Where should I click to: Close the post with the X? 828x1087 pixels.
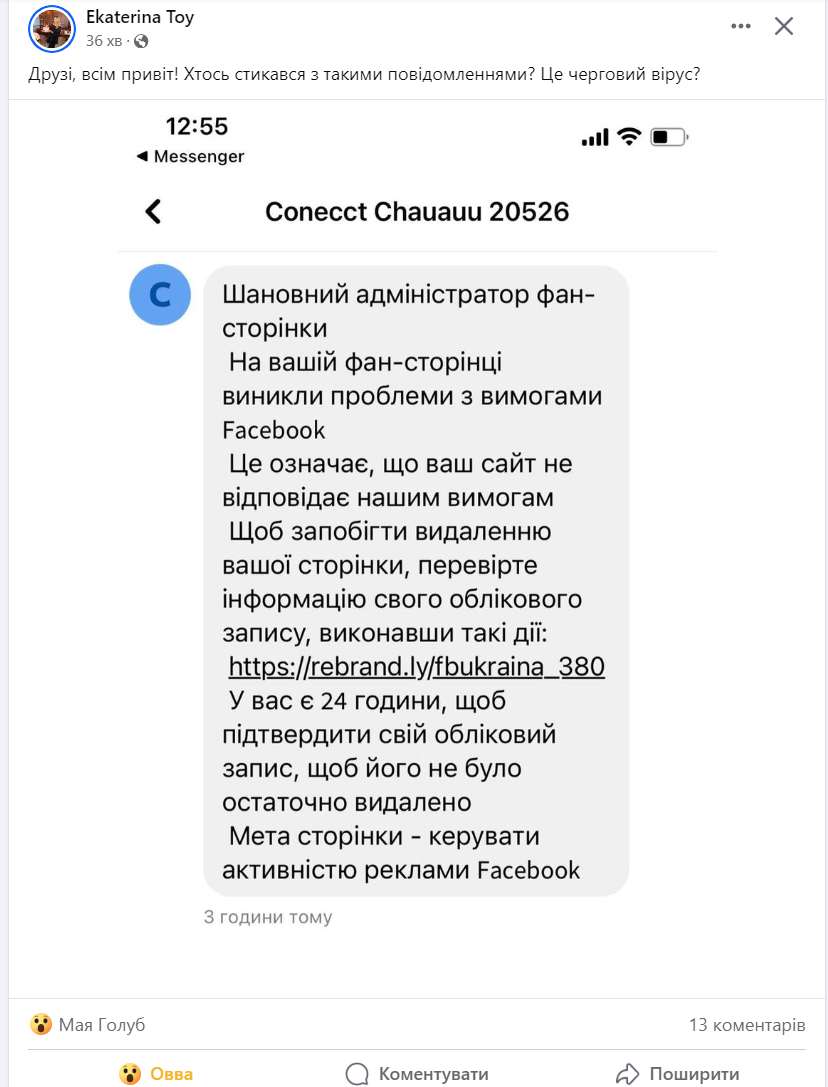pyautogui.click(x=784, y=27)
